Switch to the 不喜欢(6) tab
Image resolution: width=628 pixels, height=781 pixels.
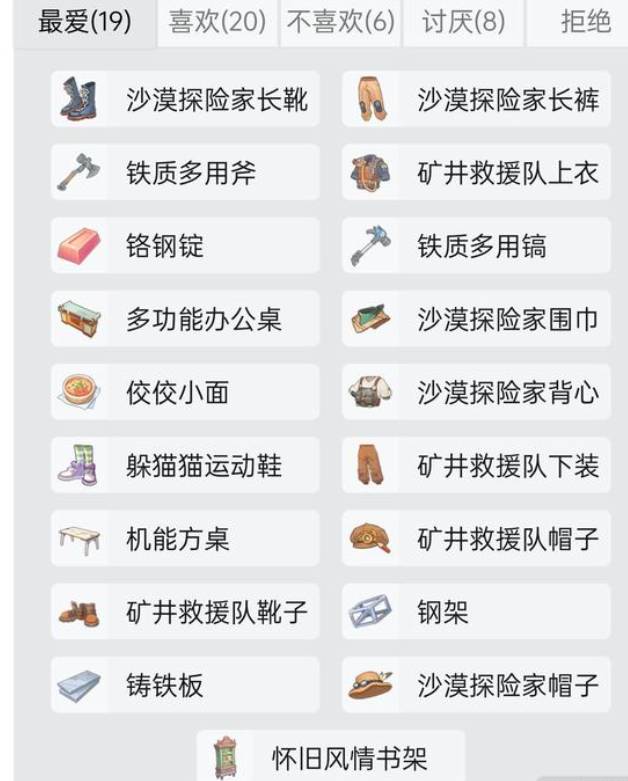point(340,22)
